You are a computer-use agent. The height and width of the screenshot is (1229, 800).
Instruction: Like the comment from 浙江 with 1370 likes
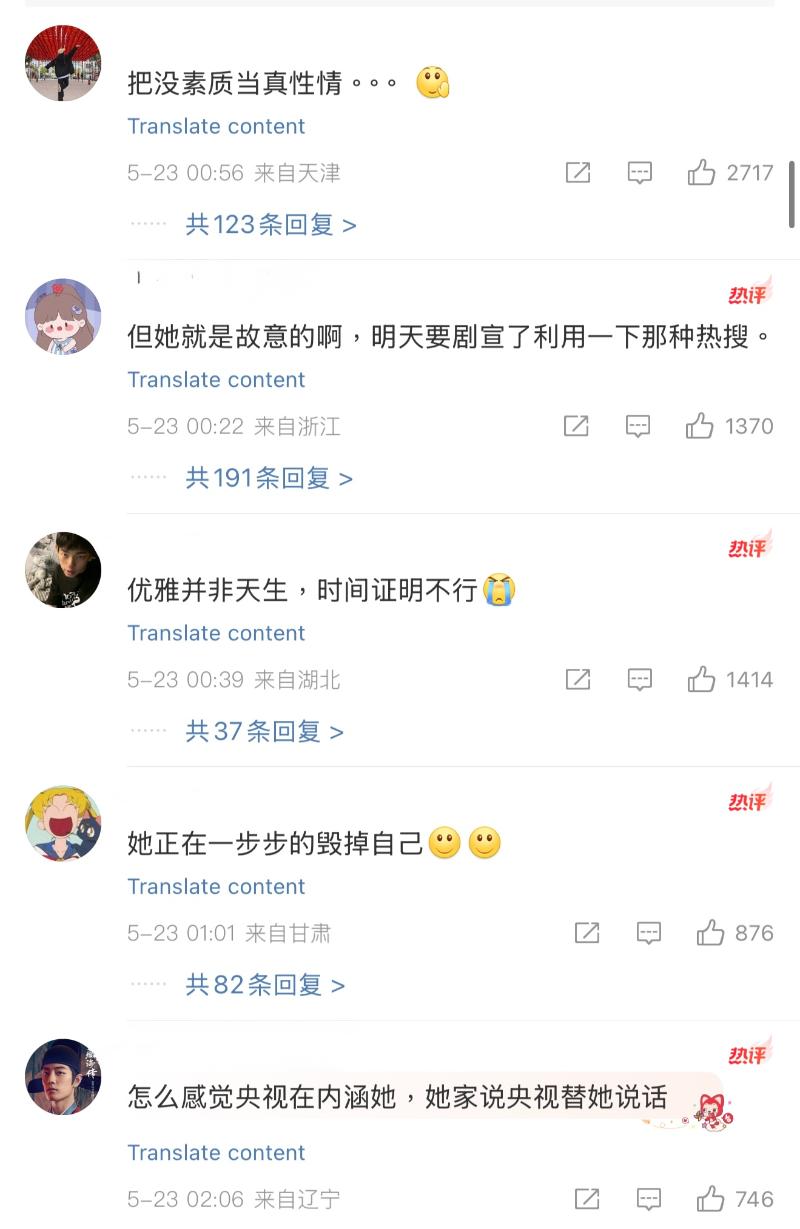(x=700, y=427)
